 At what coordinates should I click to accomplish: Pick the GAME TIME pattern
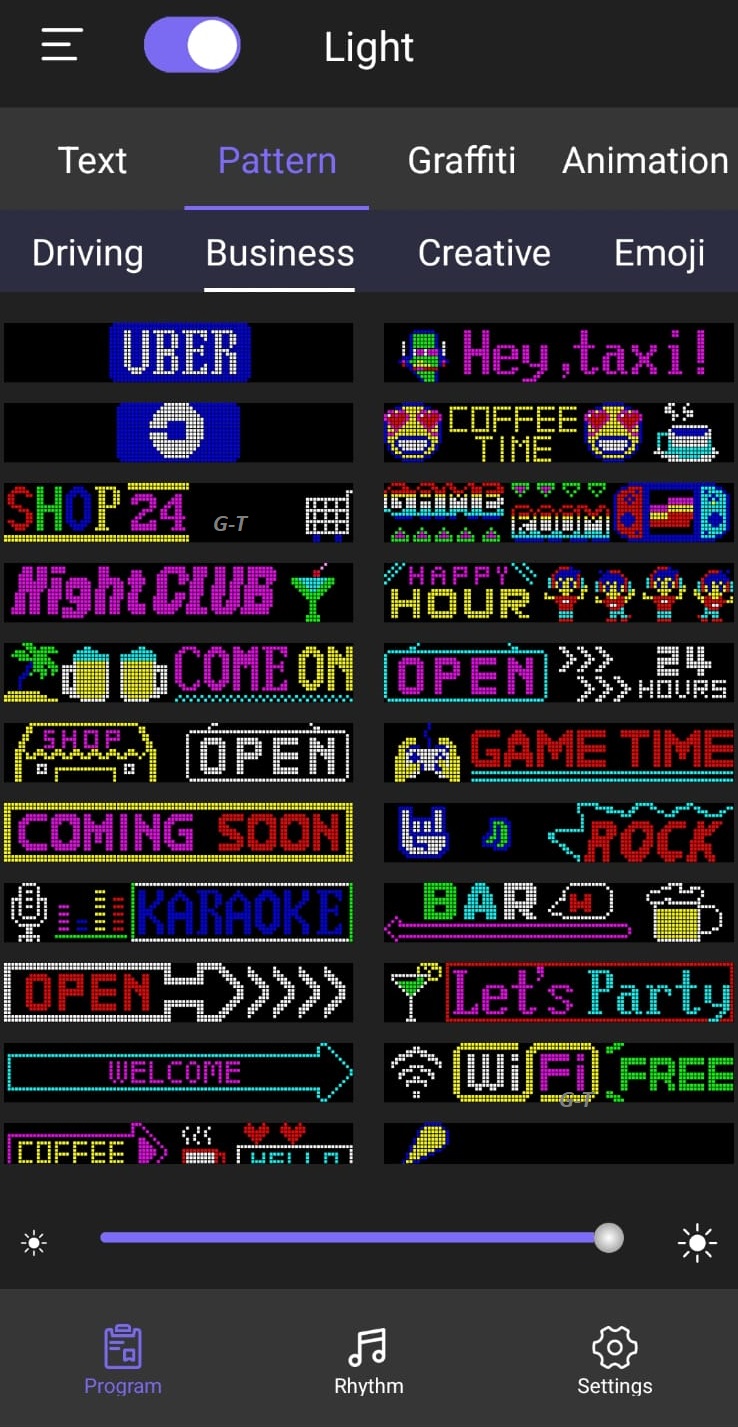click(x=558, y=752)
